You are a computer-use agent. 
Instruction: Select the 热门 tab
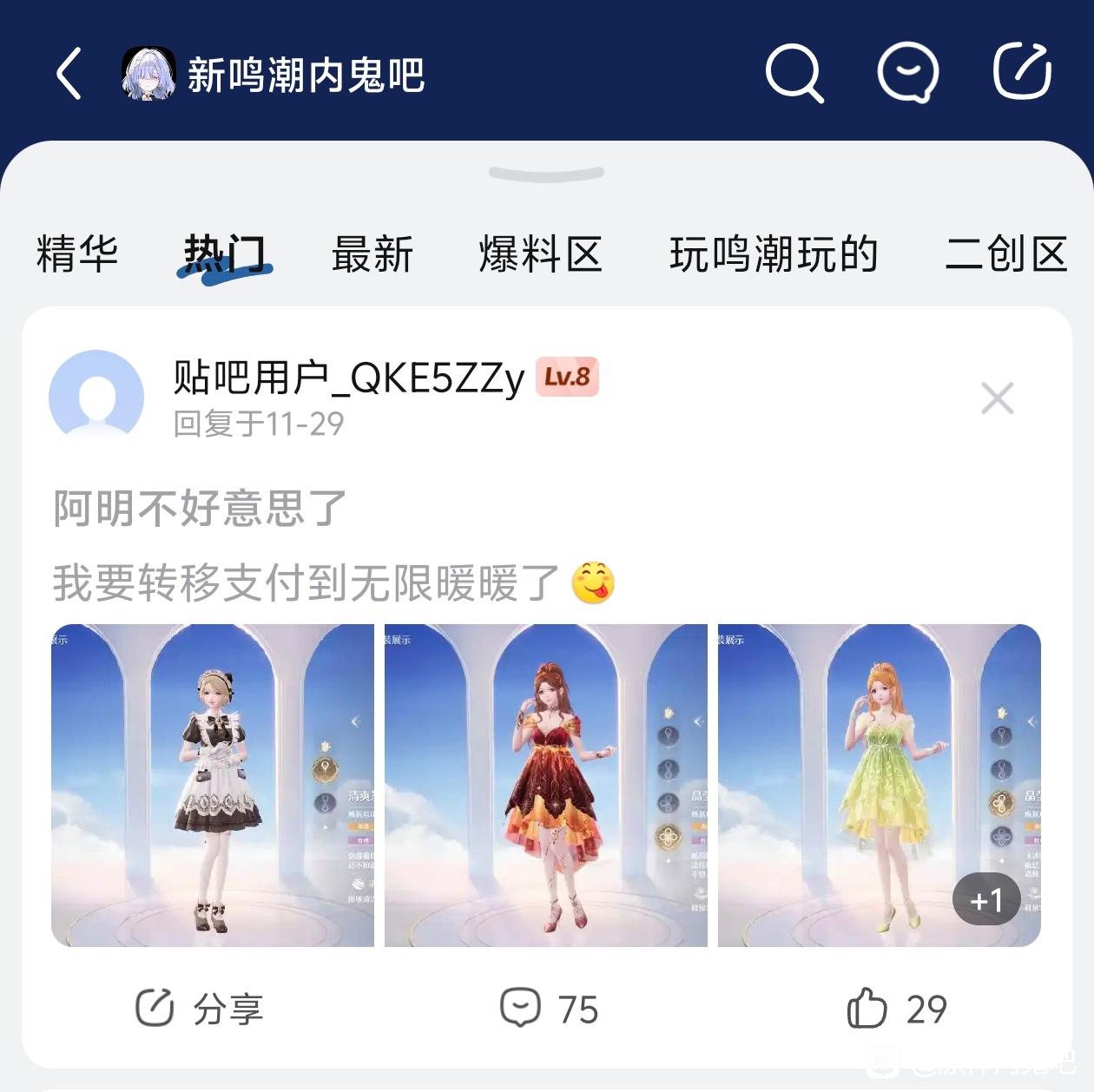(225, 254)
